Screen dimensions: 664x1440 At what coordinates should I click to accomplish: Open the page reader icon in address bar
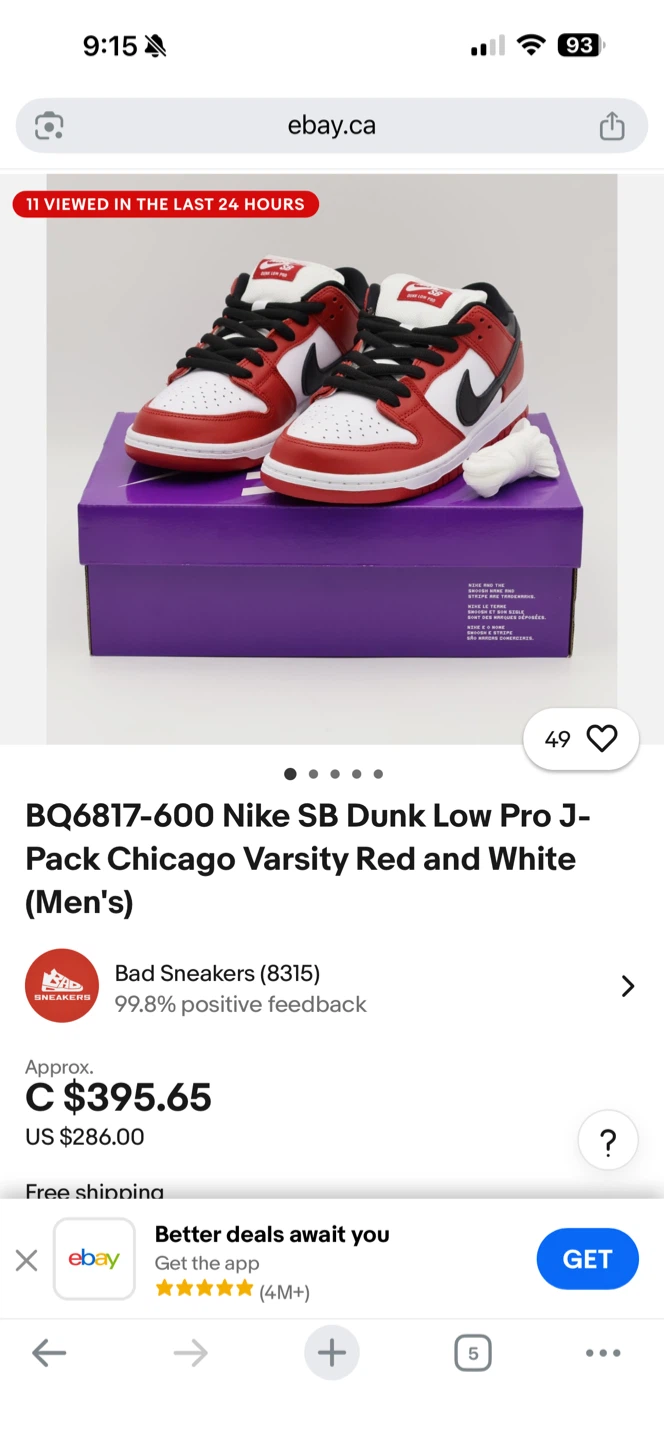click(x=49, y=126)
